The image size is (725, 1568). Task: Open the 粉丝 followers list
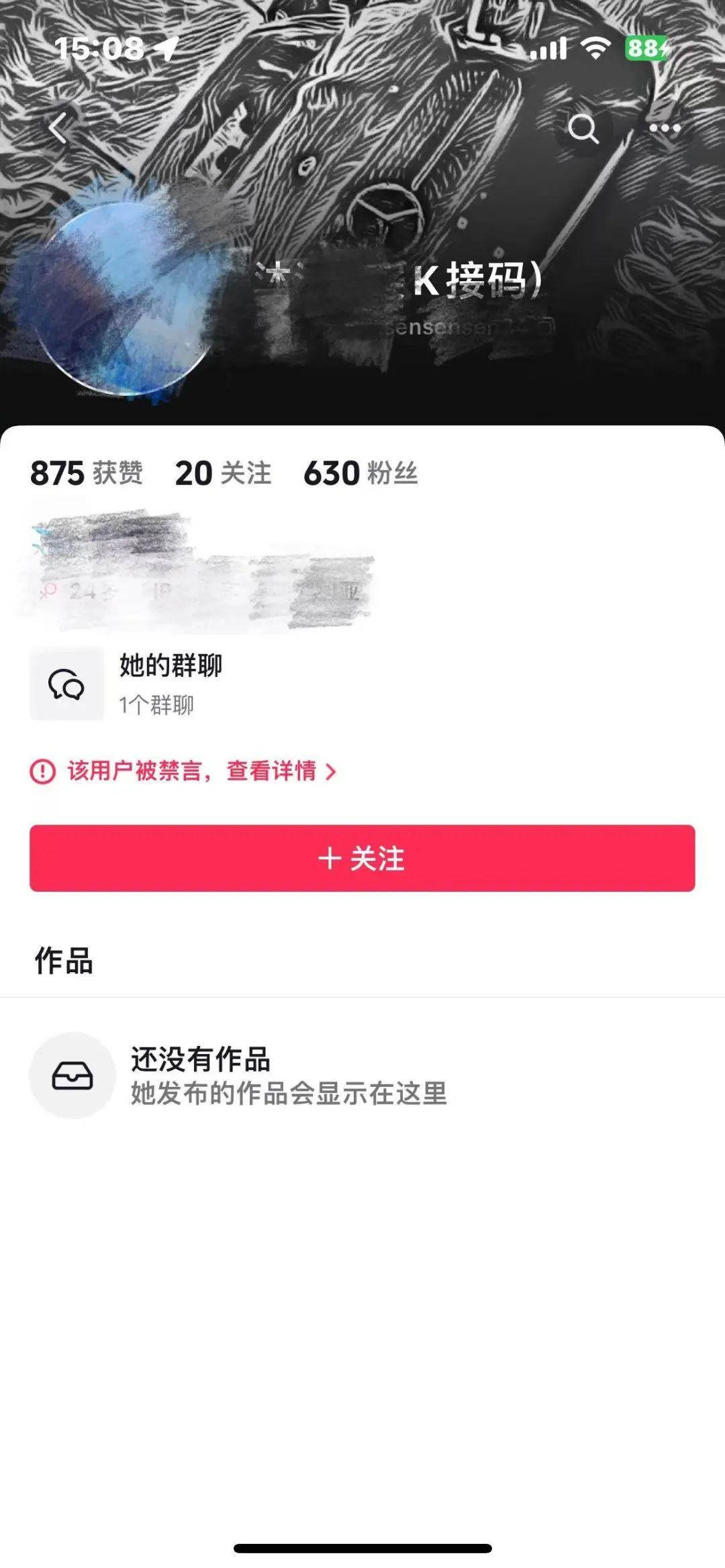point(360,474)
